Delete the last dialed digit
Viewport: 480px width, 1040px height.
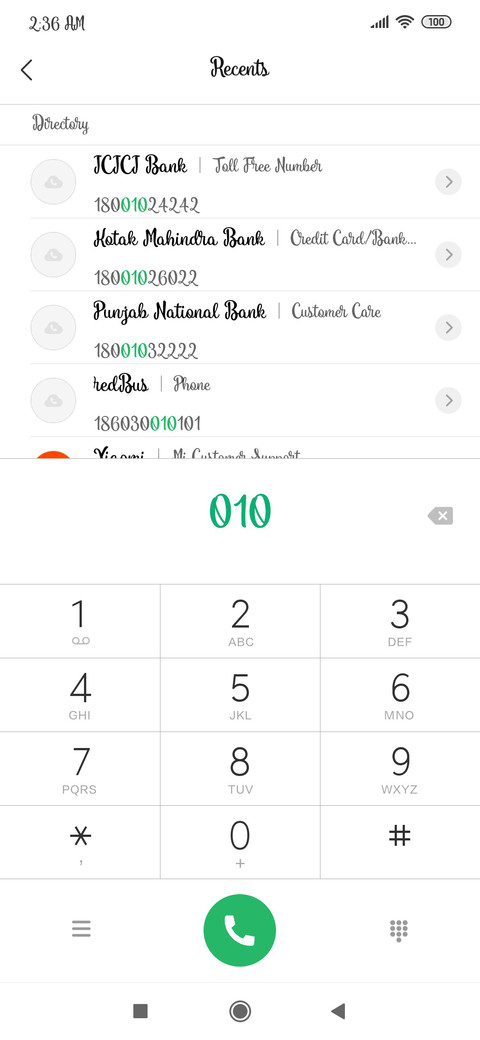441,515
